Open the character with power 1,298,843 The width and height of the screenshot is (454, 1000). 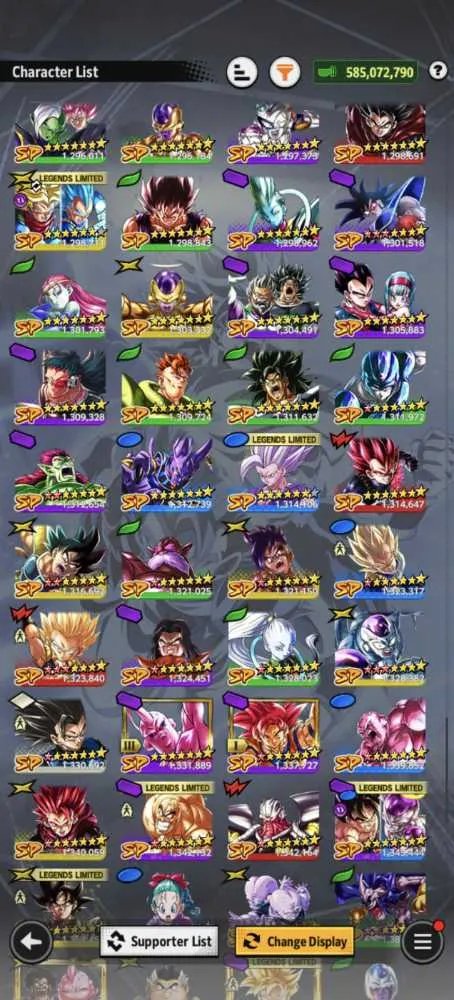tap(167, 214)
